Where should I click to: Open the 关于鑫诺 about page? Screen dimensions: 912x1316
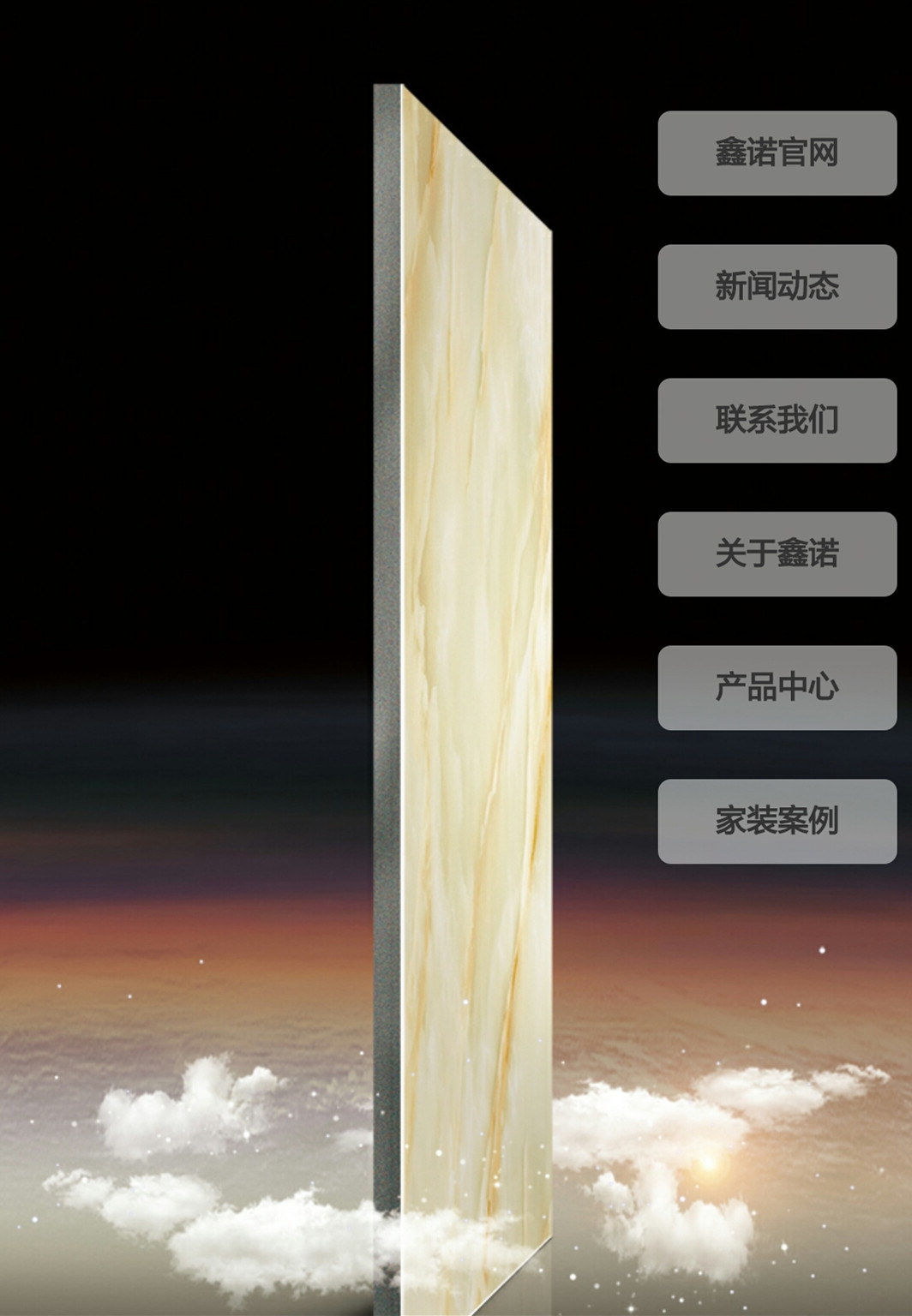point(777,554)
